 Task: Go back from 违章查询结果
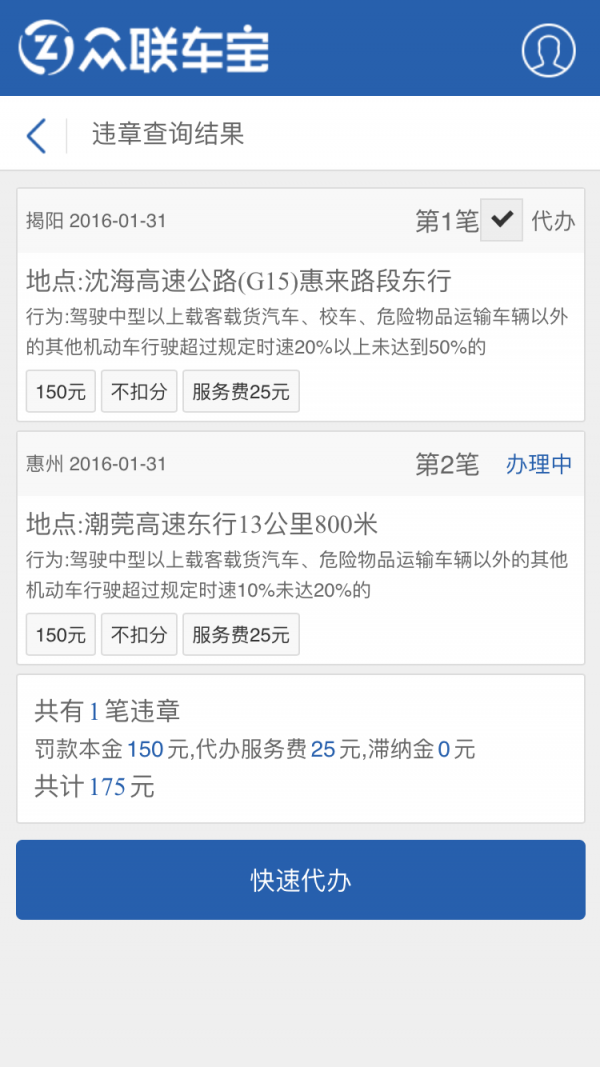[37, 135]
